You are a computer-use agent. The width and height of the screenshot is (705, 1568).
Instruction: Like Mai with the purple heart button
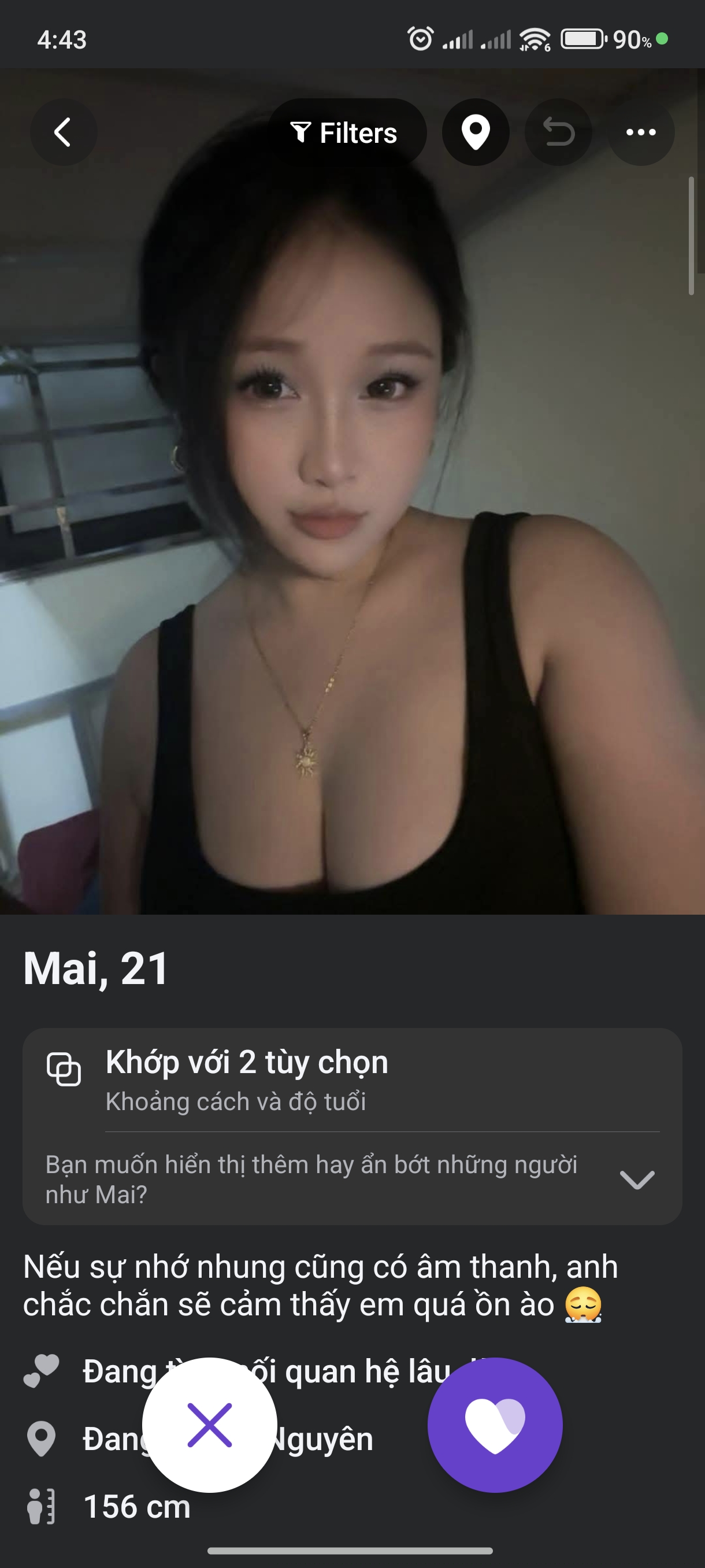(495, 1425)
